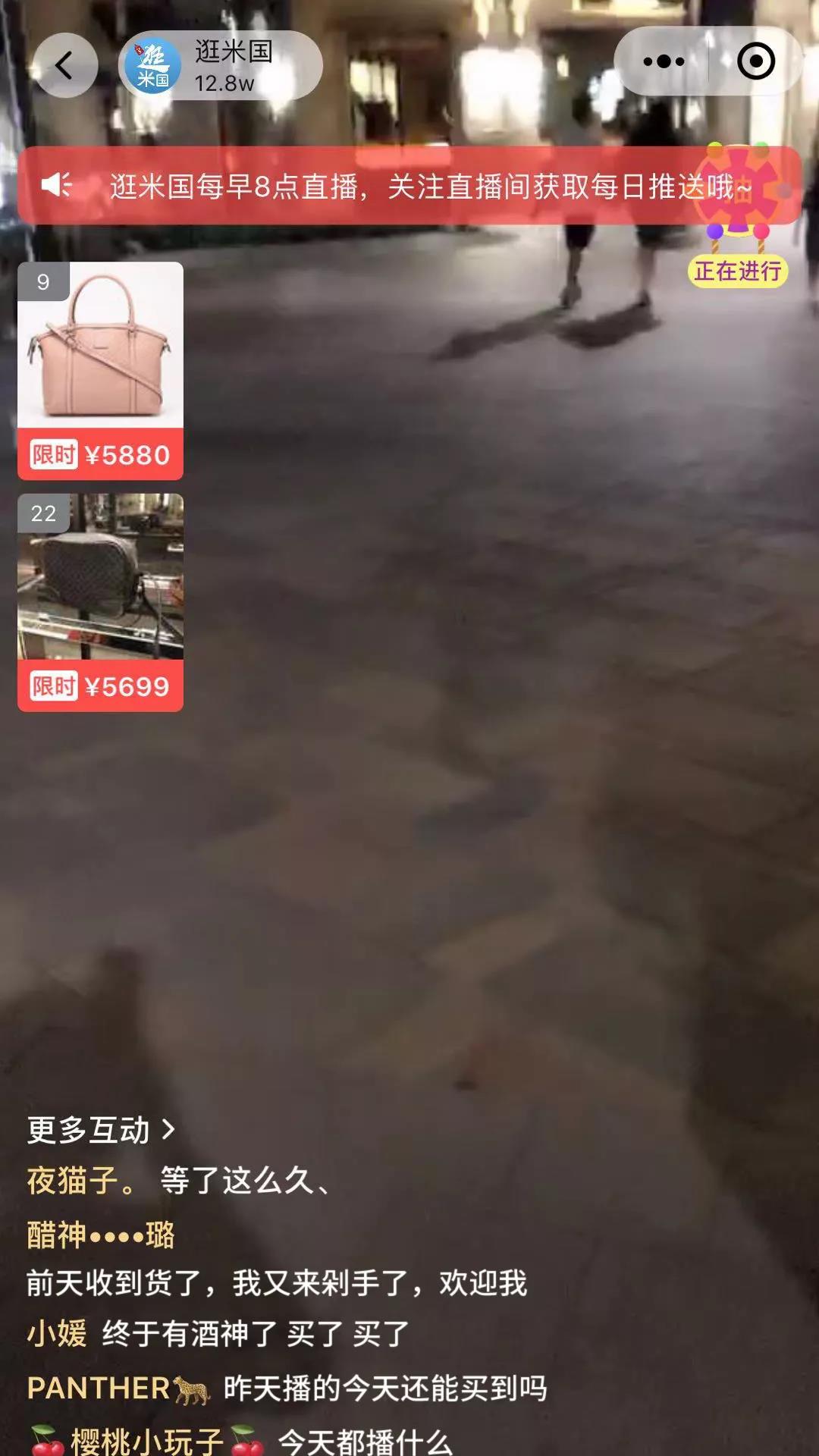Close the mini program via the circle icon
The height and width of the screenshot is (1456, 819).
pos(756,61)
